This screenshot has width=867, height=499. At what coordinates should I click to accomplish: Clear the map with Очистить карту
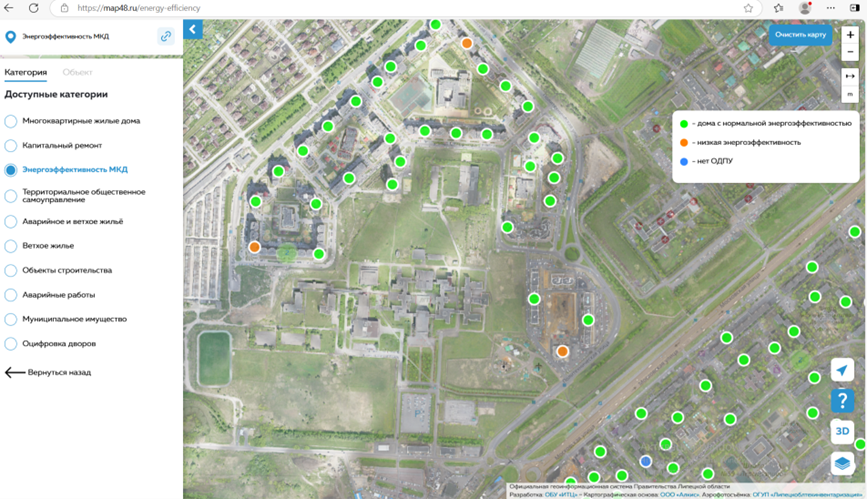coord(800,34)
